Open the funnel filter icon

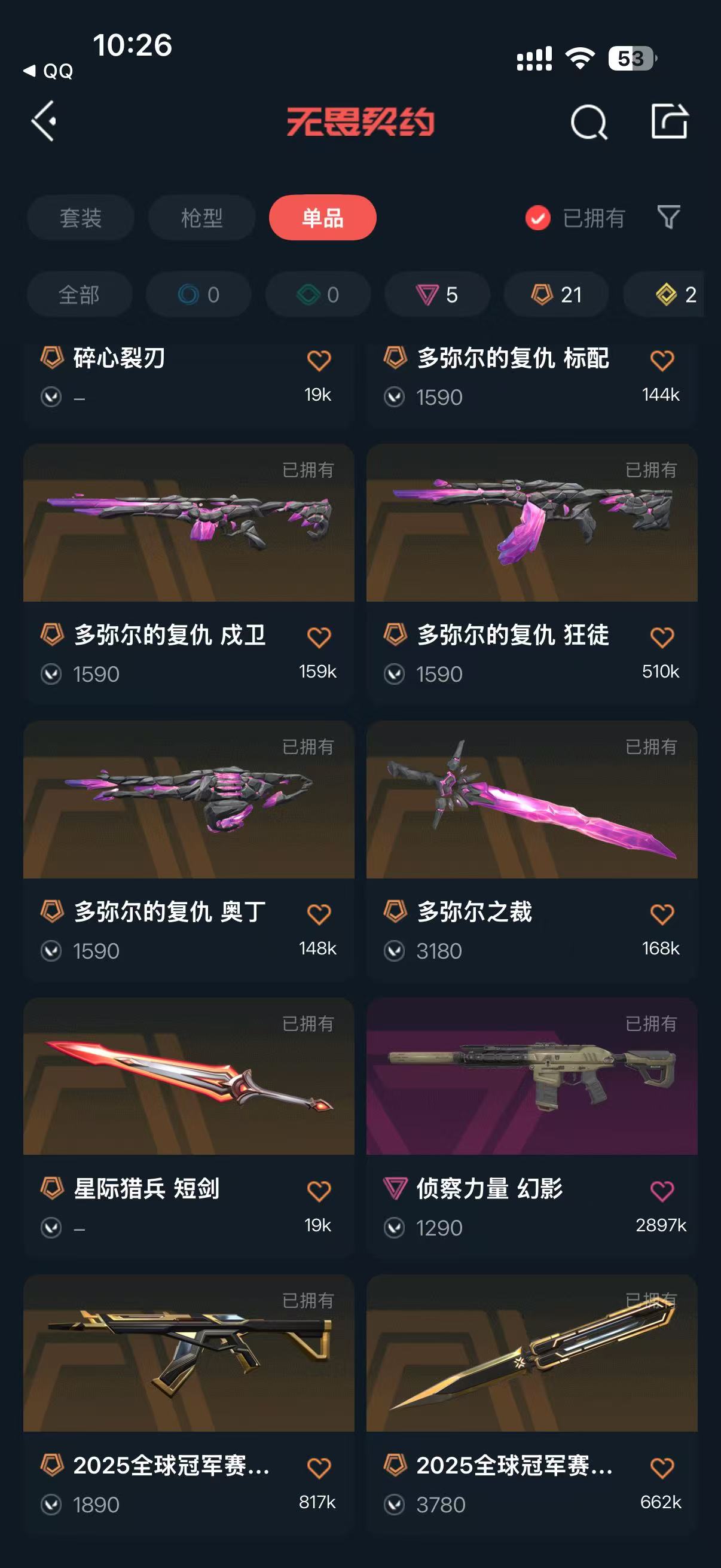[x=668, y=217]
